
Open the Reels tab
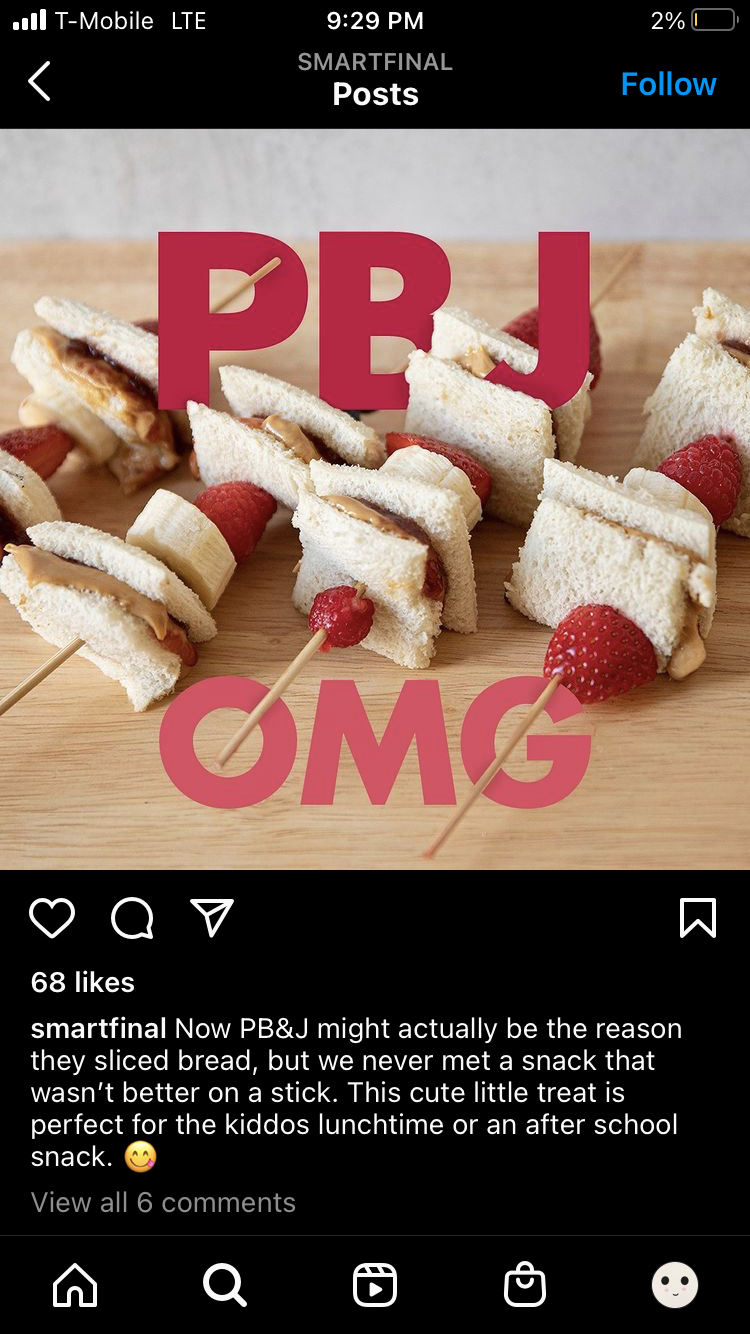point(375,1285)
